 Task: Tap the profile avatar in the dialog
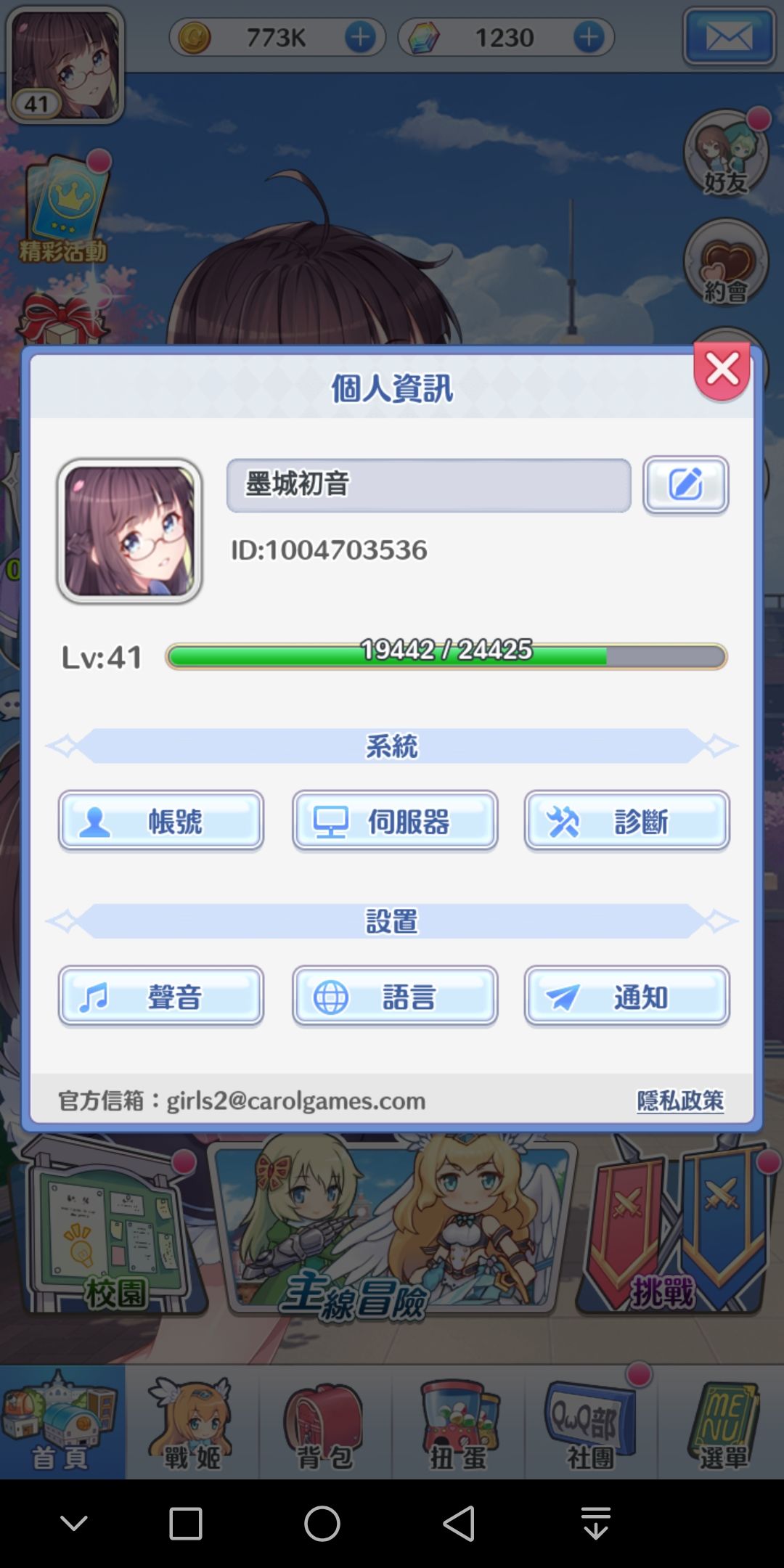pyautogui.click(x=129, y=531)
